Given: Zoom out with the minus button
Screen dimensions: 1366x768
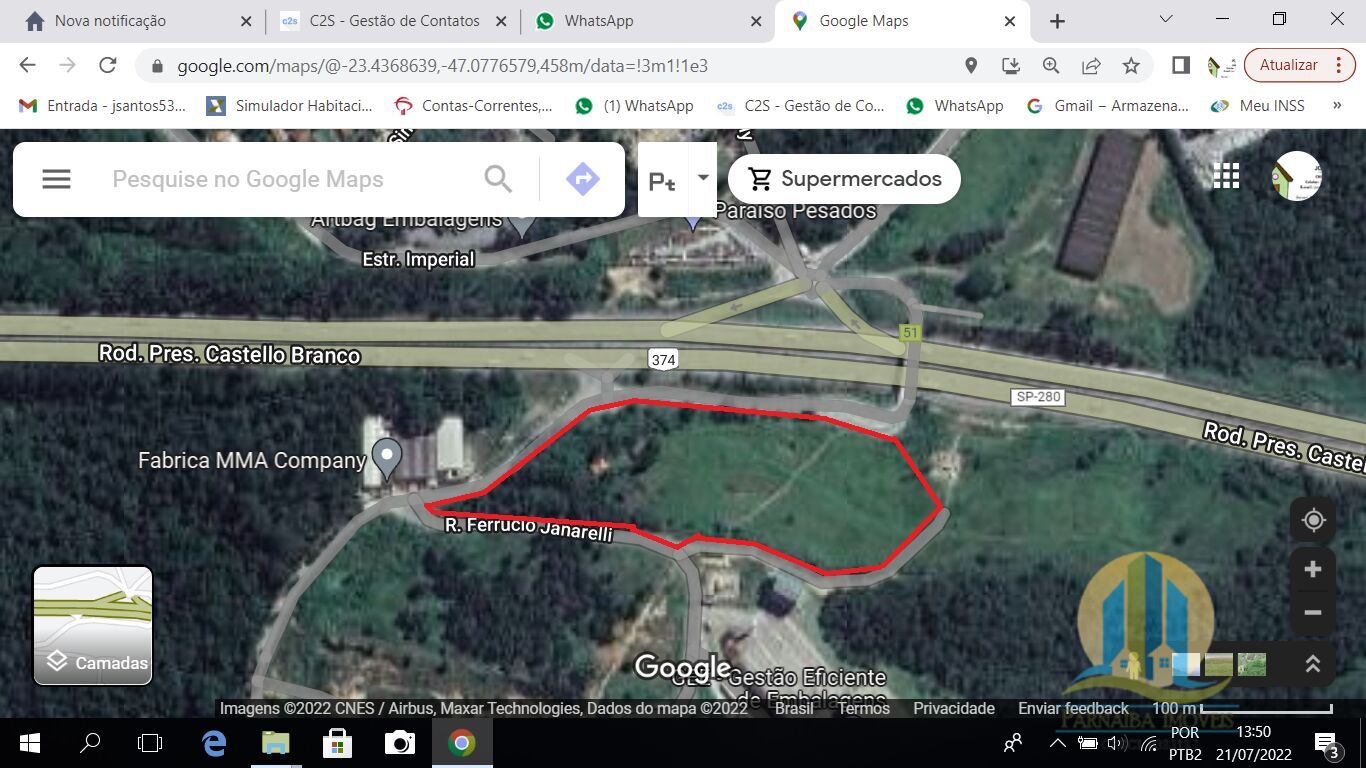Looking at the screenshot, I should point(1313,613).
